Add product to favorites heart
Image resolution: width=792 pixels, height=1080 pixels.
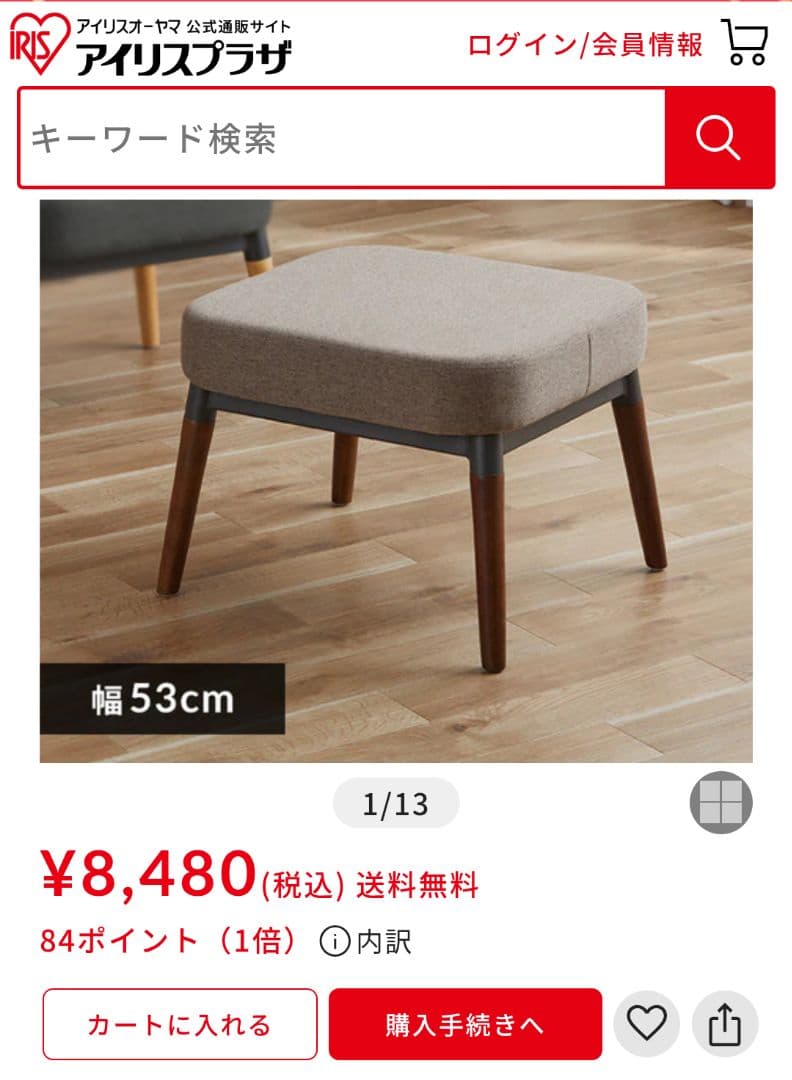click(x=646, y=1024)
